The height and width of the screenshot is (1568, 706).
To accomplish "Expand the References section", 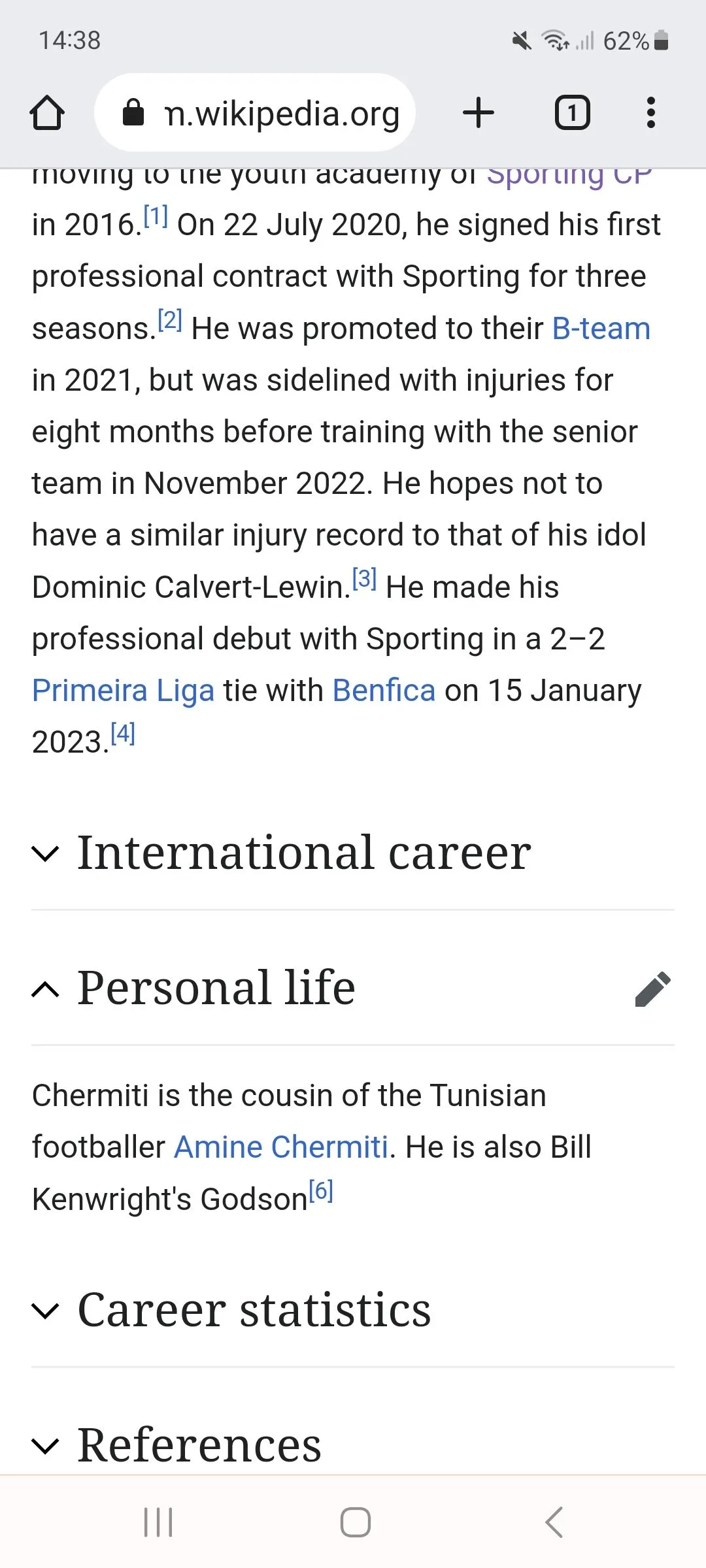I will pyautogui.click(x=199, y=1445).
